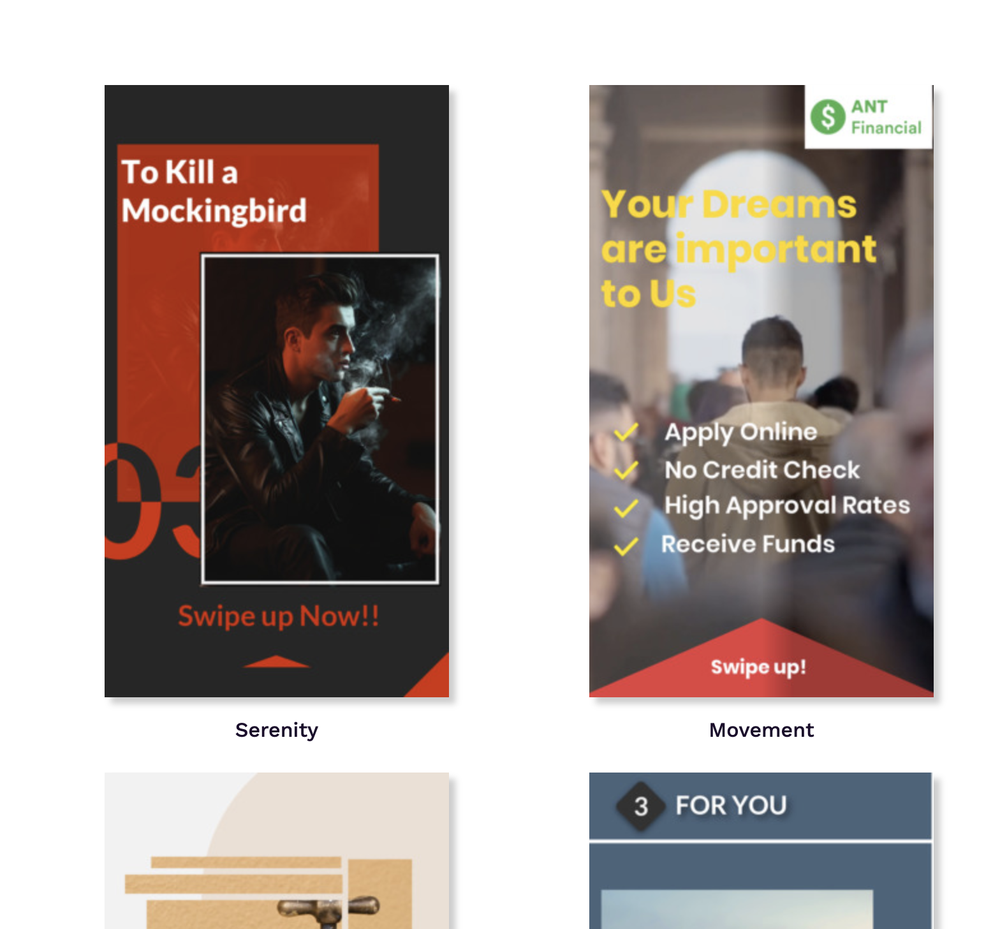Open the beige template with the key

click(x=276, y=850)
